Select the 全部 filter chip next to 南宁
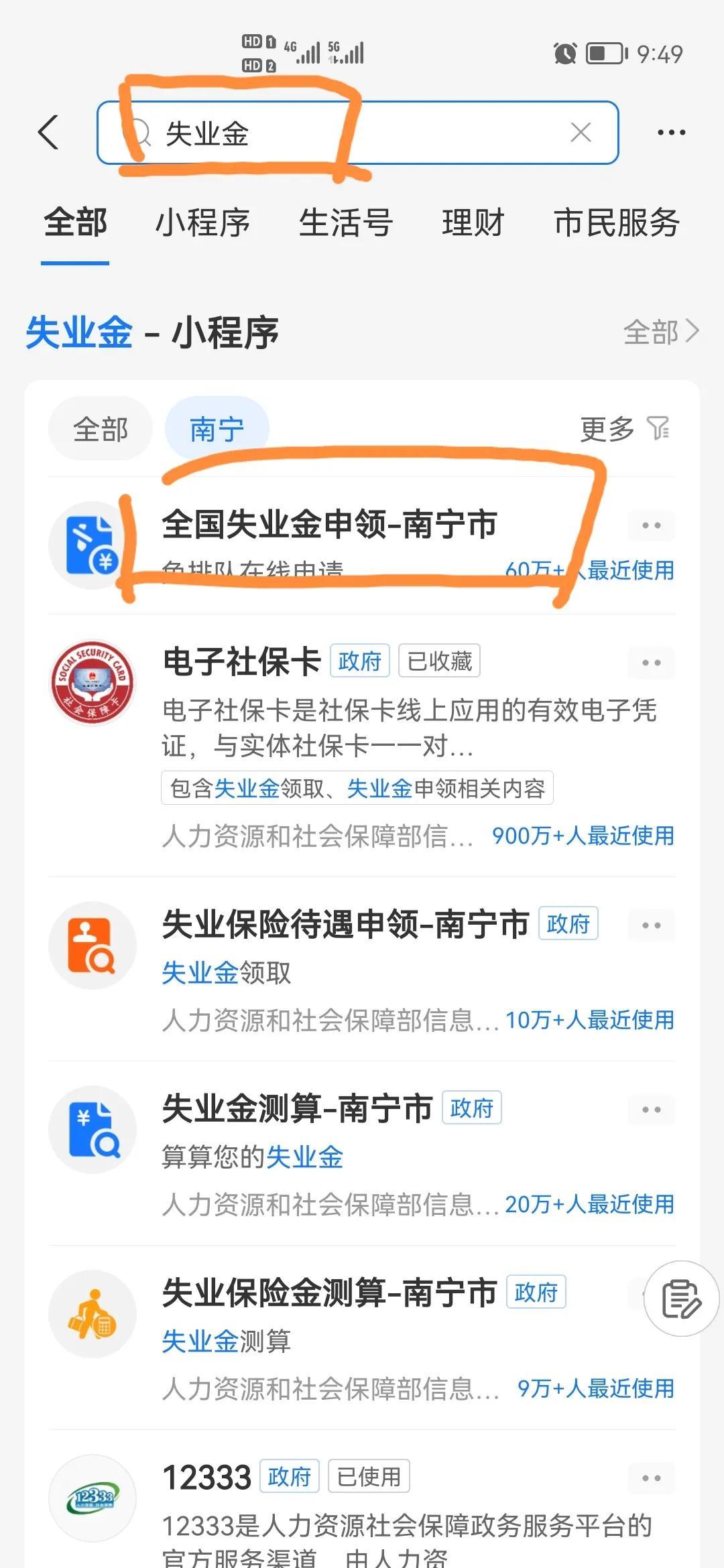The height and width of the screenshot is (1568, 724). coord(101,429)
